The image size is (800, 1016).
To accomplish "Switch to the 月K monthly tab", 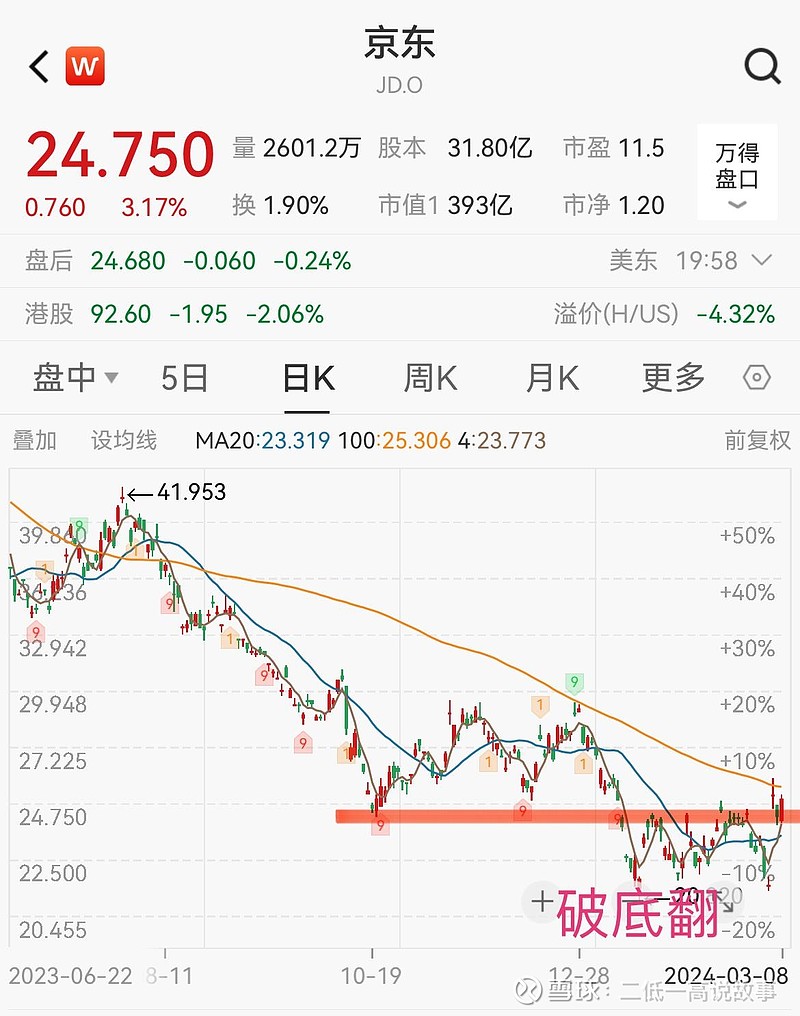I will pos(551,378).
